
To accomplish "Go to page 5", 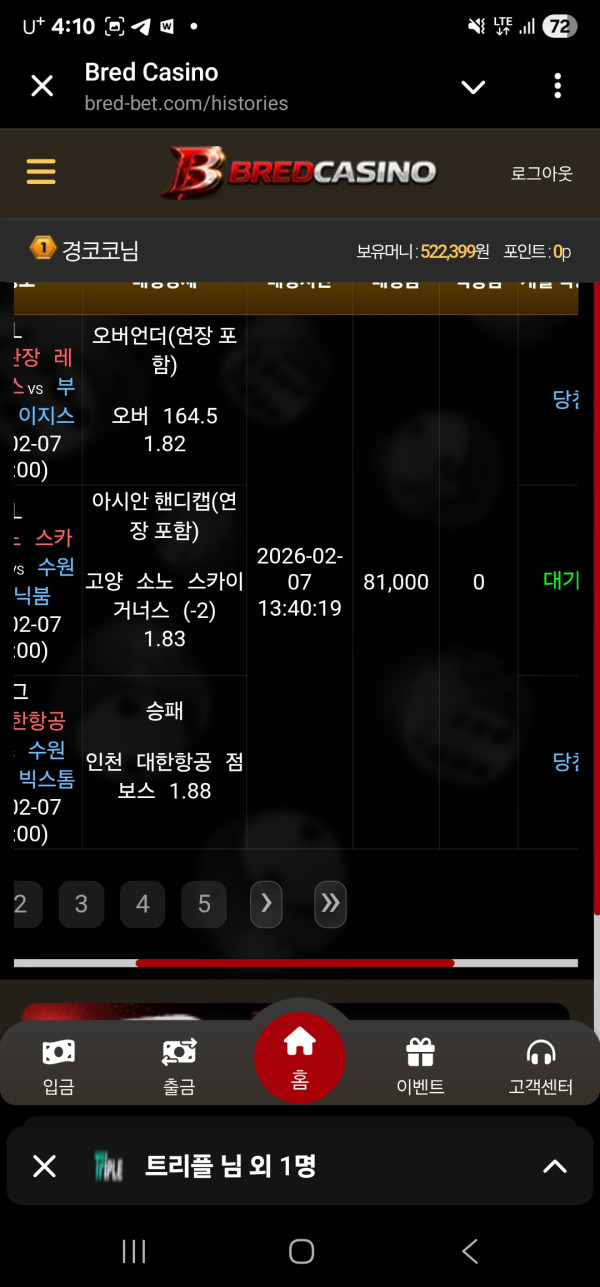I will (x=204, y=904).
